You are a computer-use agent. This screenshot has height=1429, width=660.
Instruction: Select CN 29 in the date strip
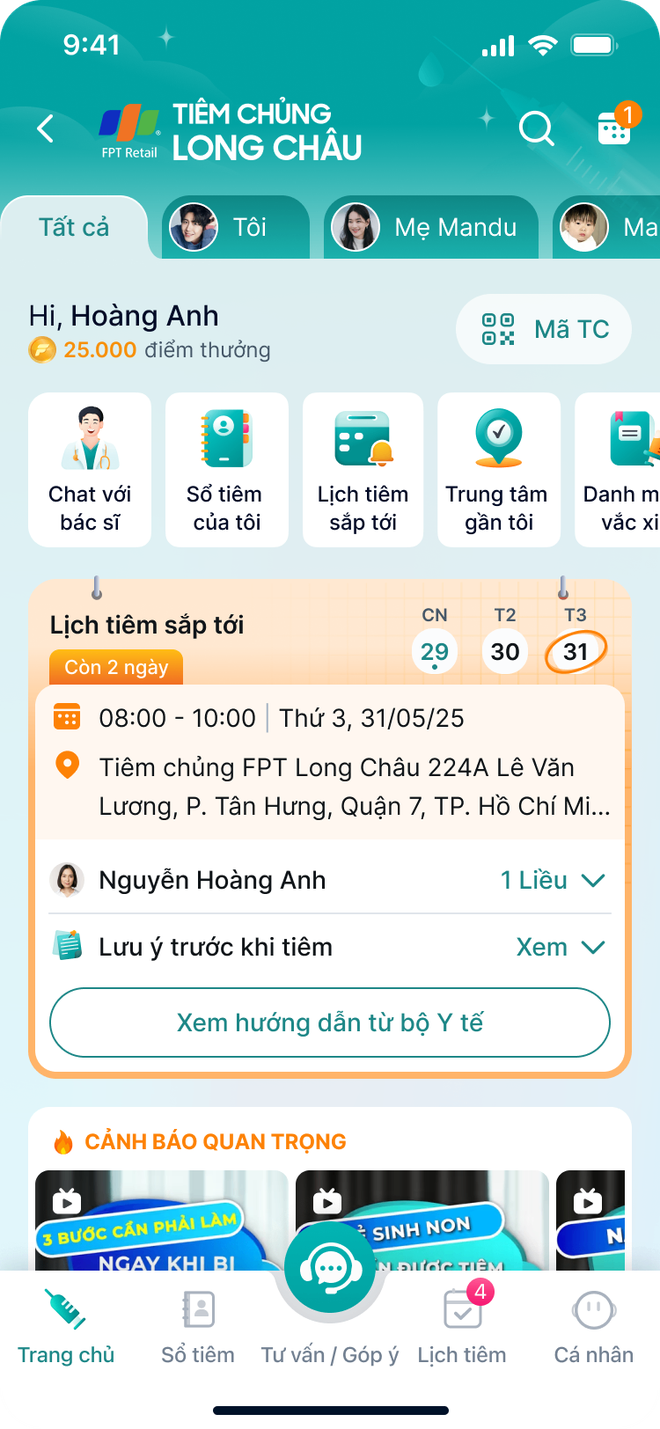tap(434, 652)
